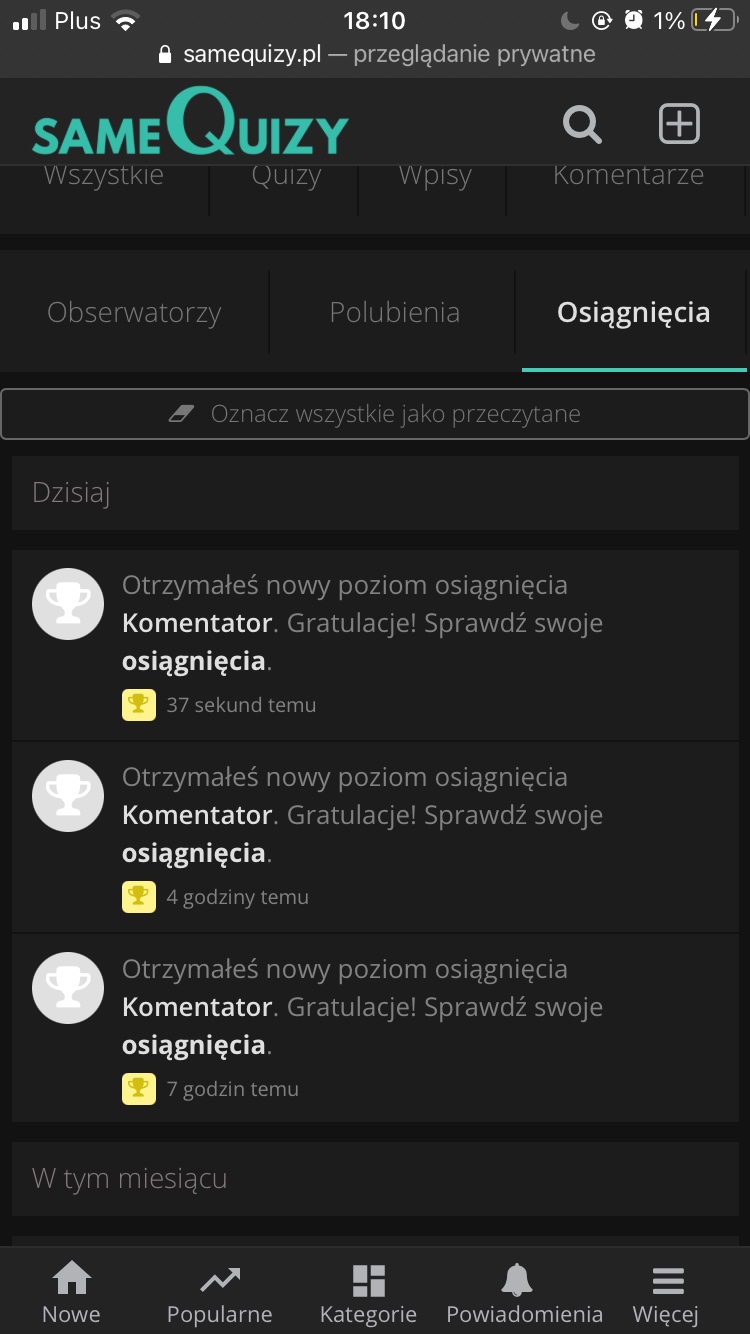Screen dimensions: 750x1334
Task: Open the Popularne section
Action: (x=219, y=1292)
